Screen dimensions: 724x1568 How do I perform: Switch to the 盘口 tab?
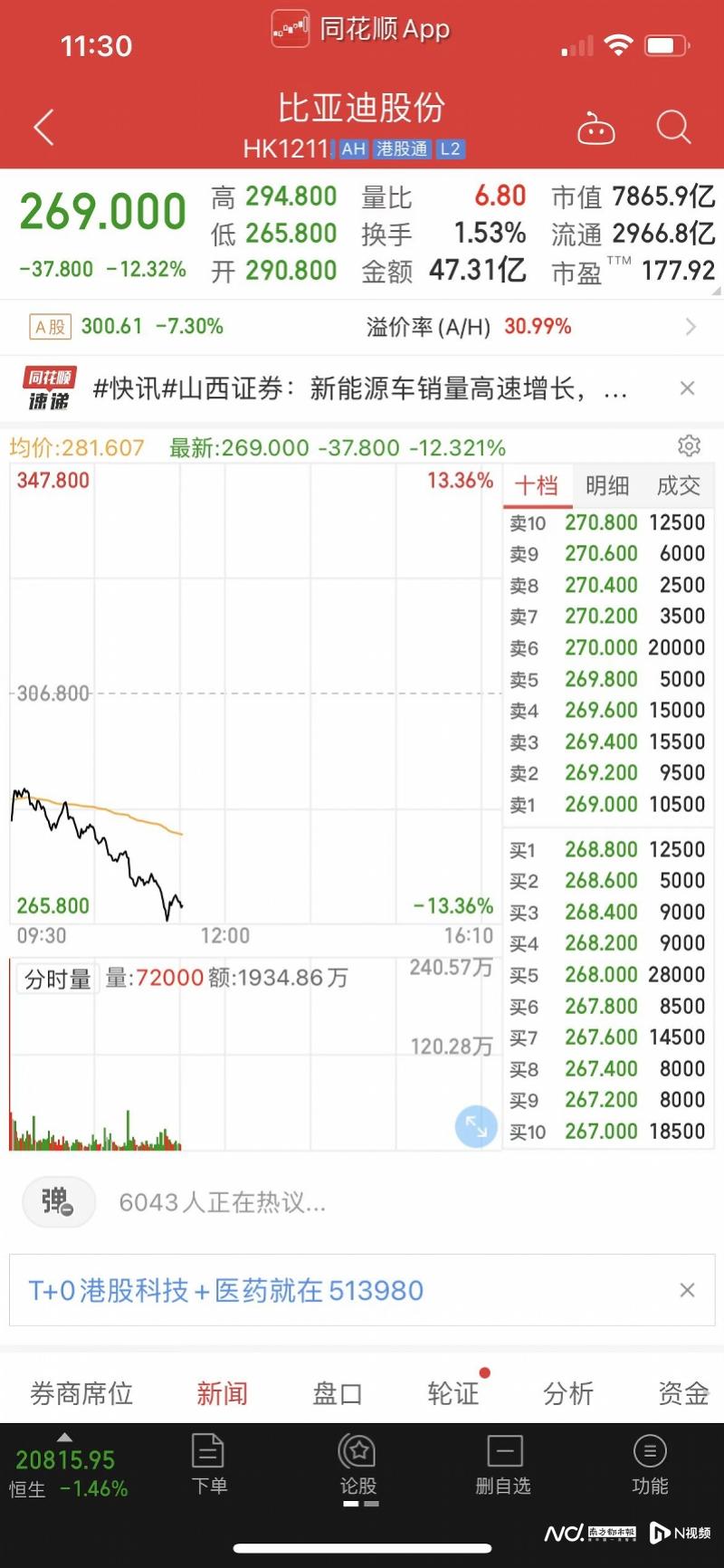[338, 1393]
